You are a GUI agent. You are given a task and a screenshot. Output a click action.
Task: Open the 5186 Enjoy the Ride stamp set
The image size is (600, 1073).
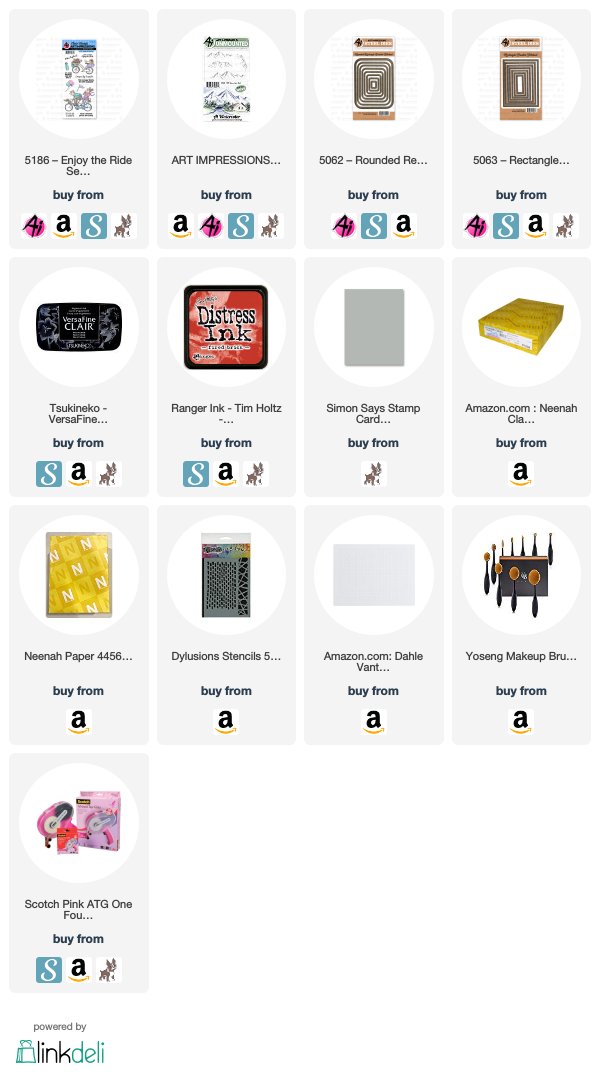pos(79,79)
